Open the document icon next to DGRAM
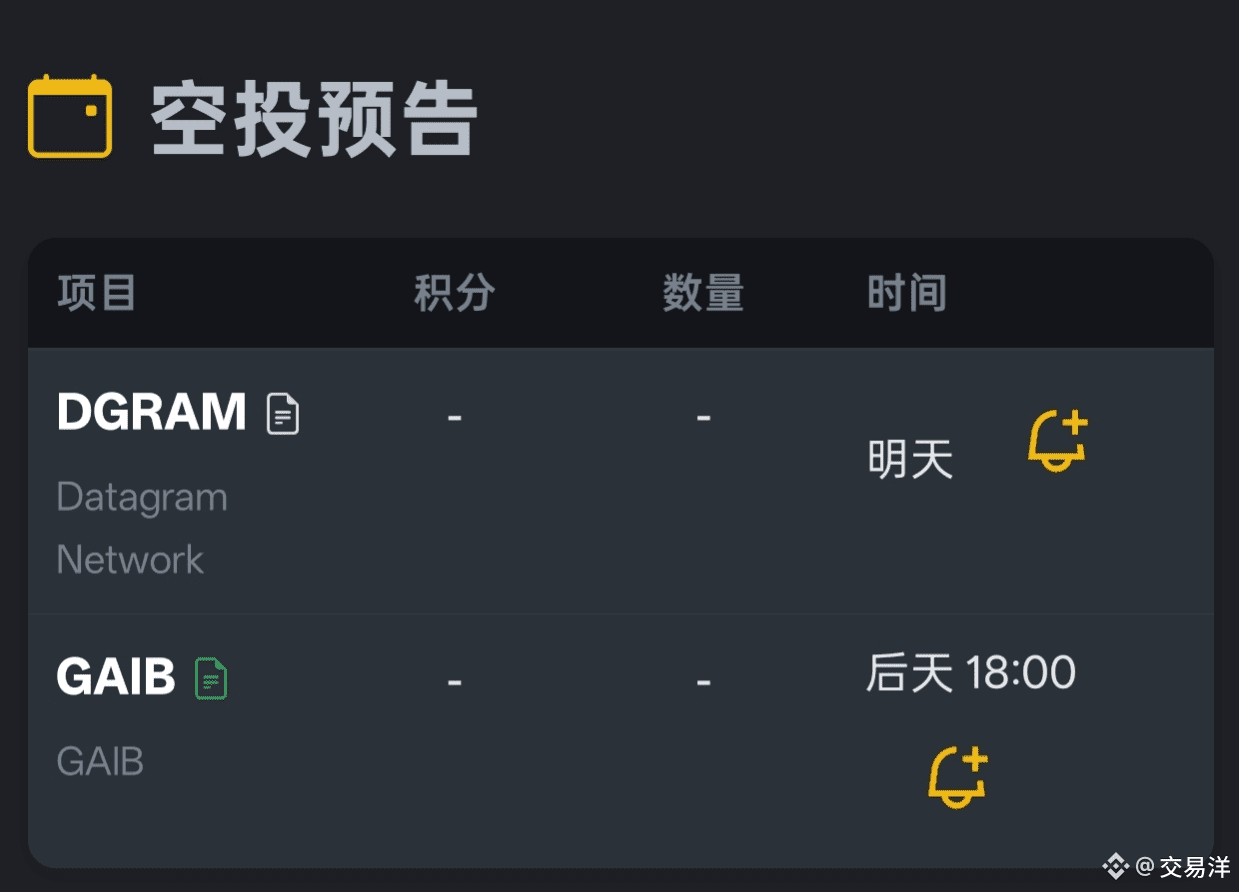The width and height of the screenshot is (1239, 892). [283, 413]
